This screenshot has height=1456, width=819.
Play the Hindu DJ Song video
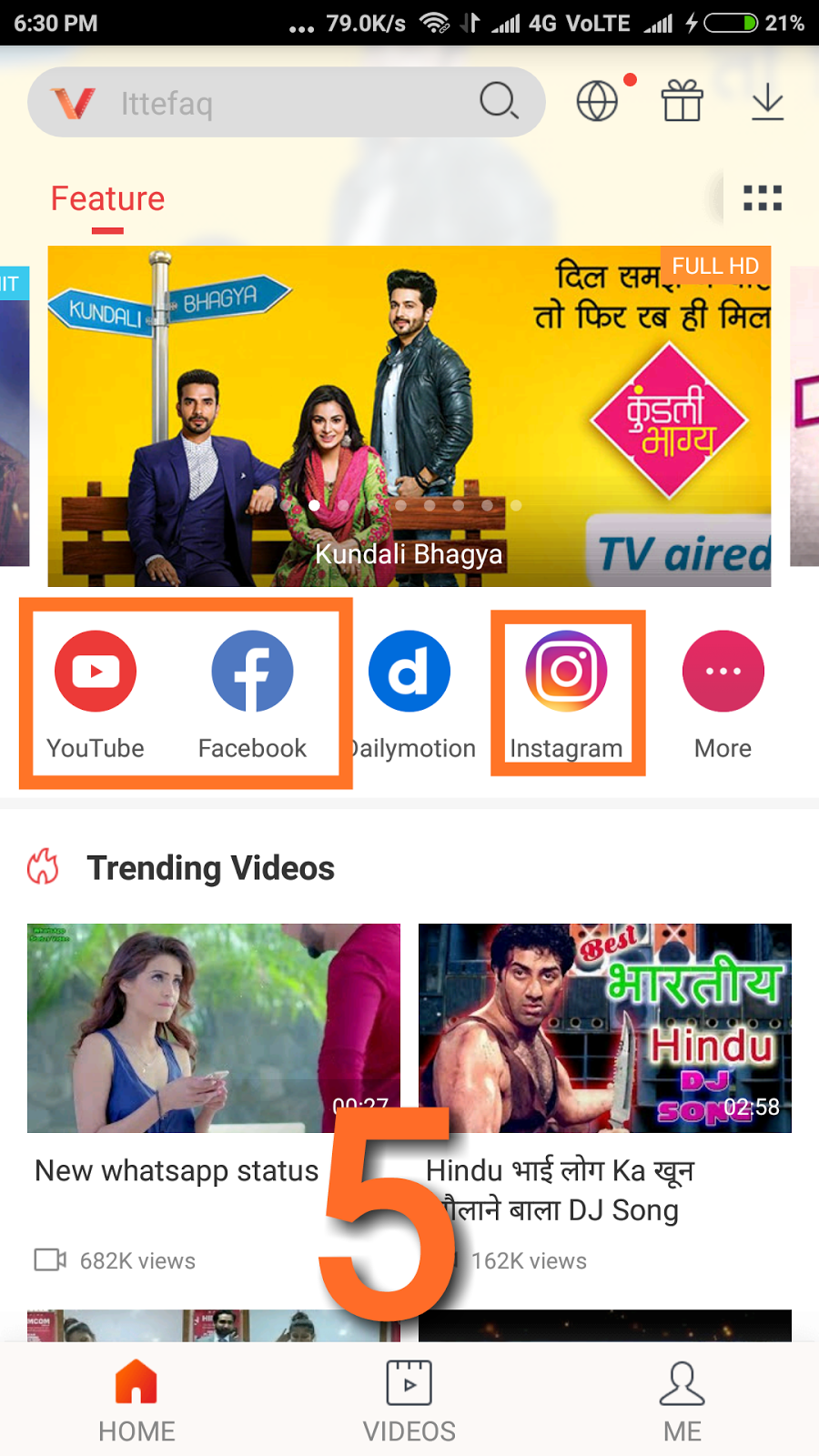(604, 1028)
